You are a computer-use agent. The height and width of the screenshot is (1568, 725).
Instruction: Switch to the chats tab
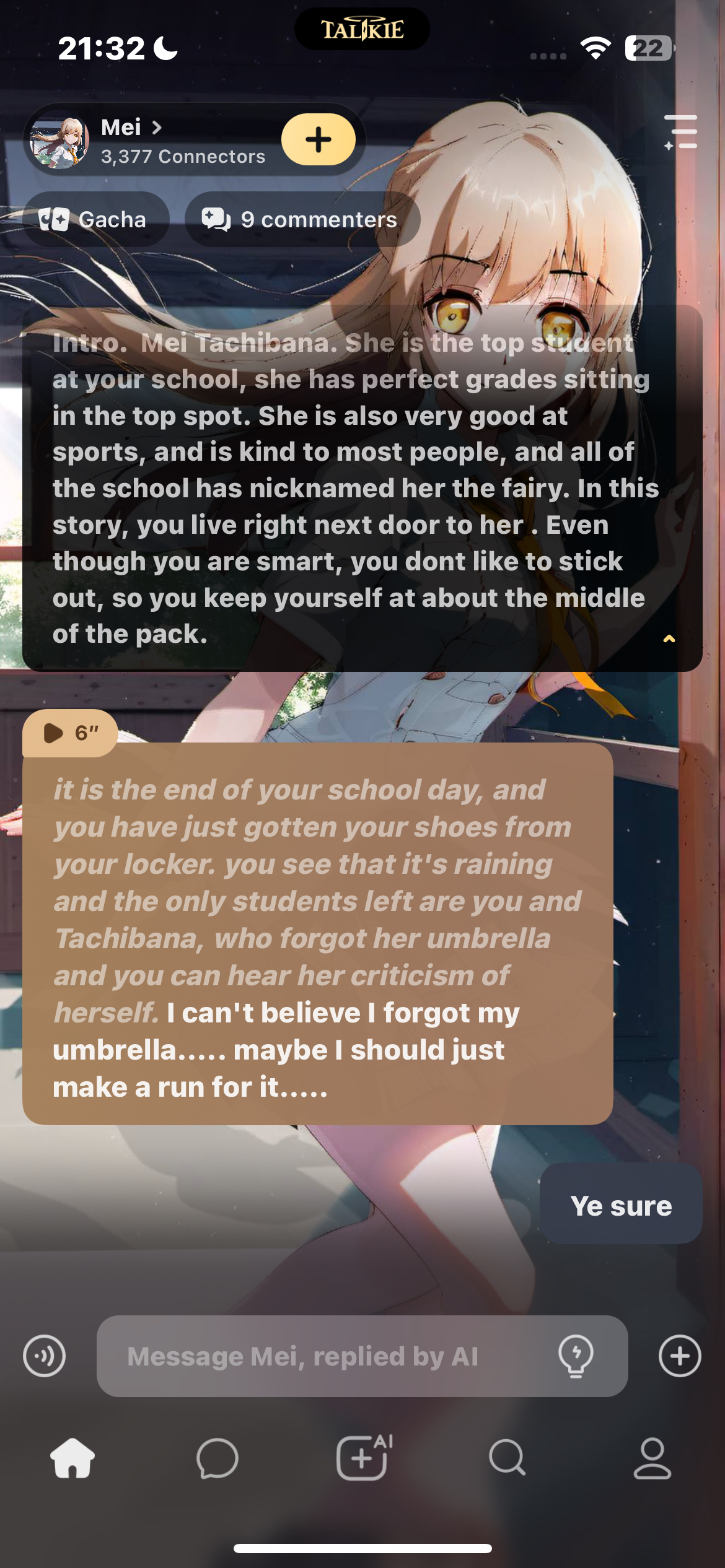click(x=217, y=1458)
